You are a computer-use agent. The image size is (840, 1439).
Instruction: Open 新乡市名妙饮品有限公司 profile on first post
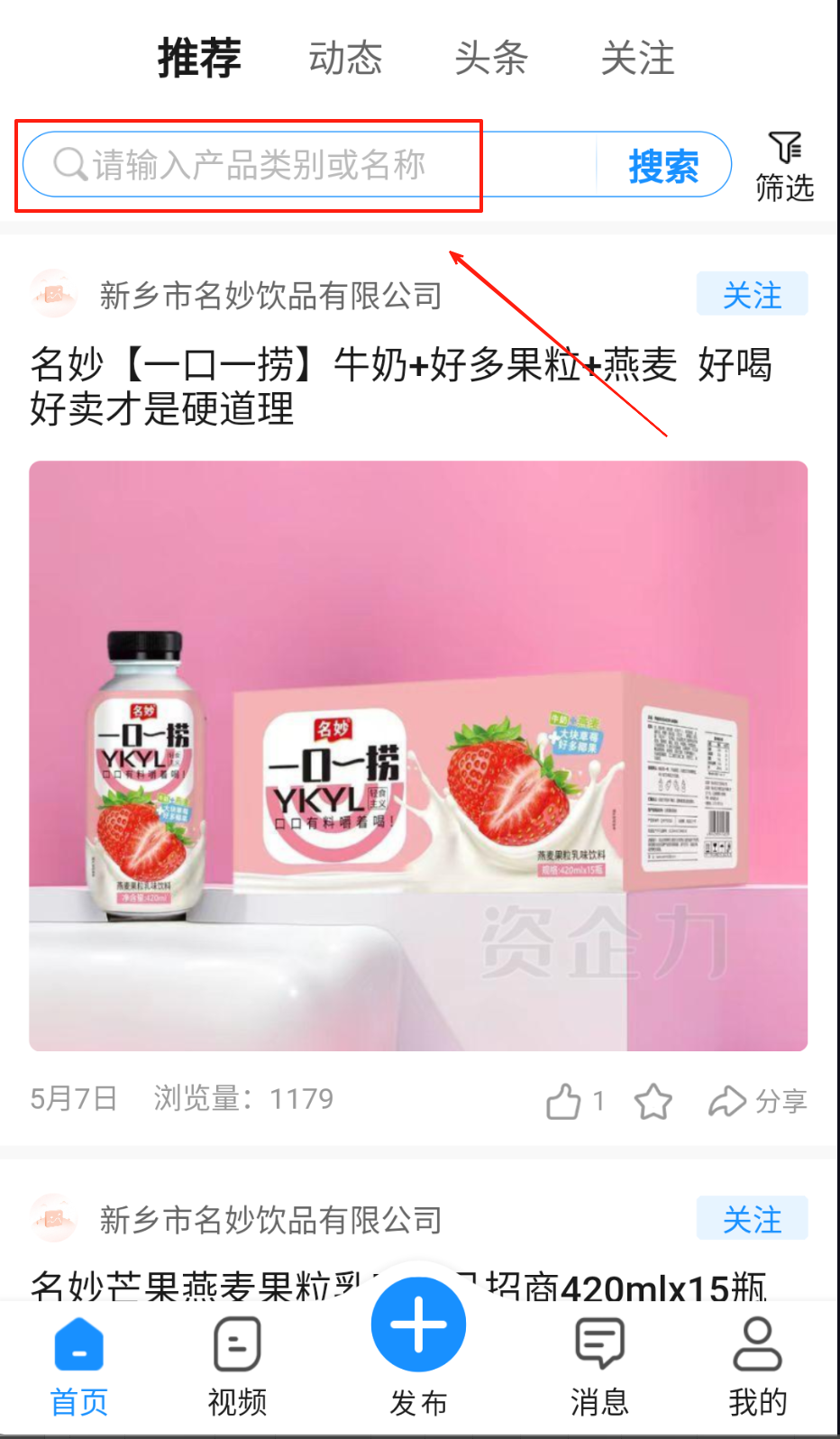(x=270, y=296)
